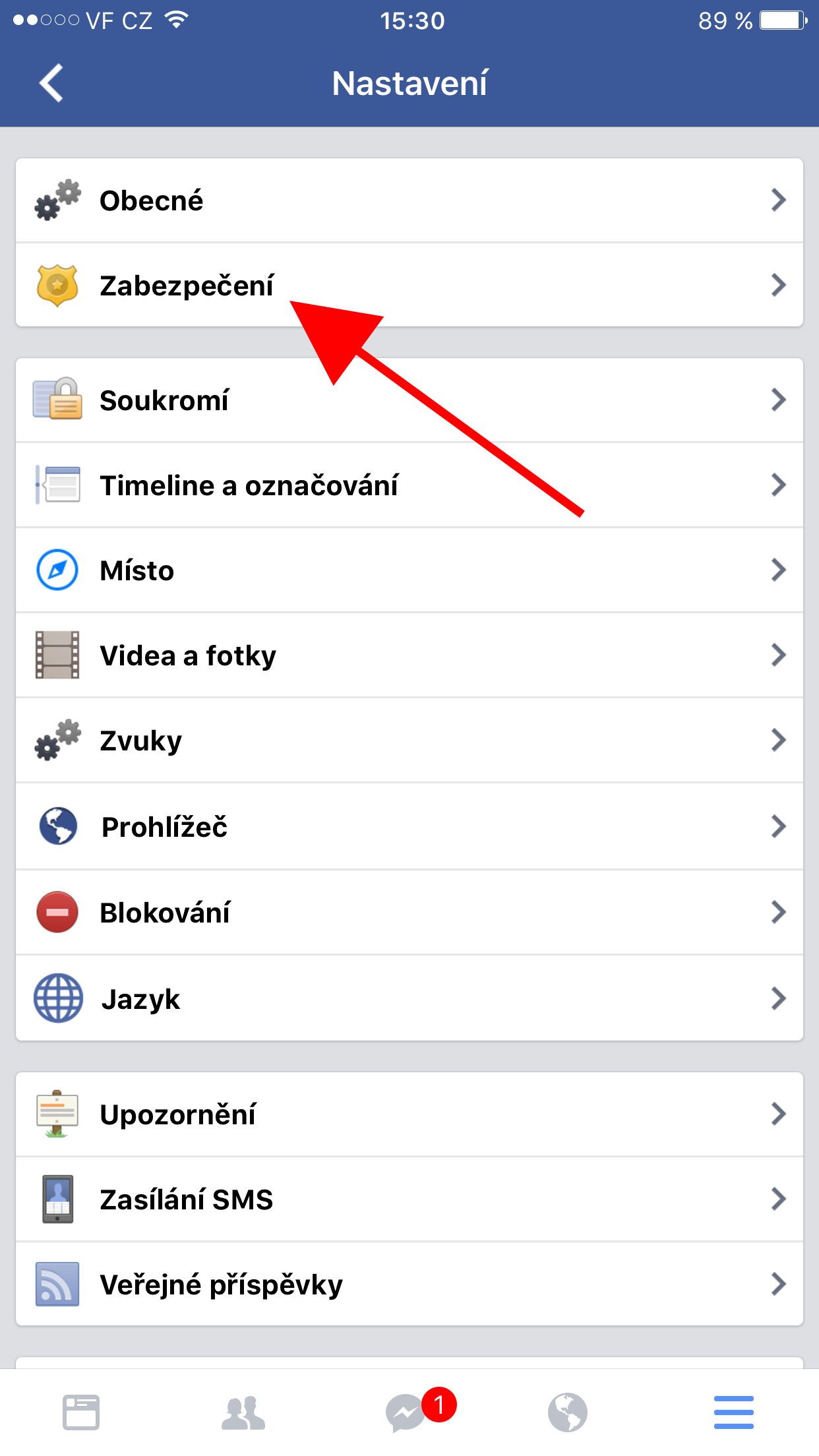The width and height of the screenshot is (819, 1456).
Task: Go back from Nastavení screen
Action: 51,83
